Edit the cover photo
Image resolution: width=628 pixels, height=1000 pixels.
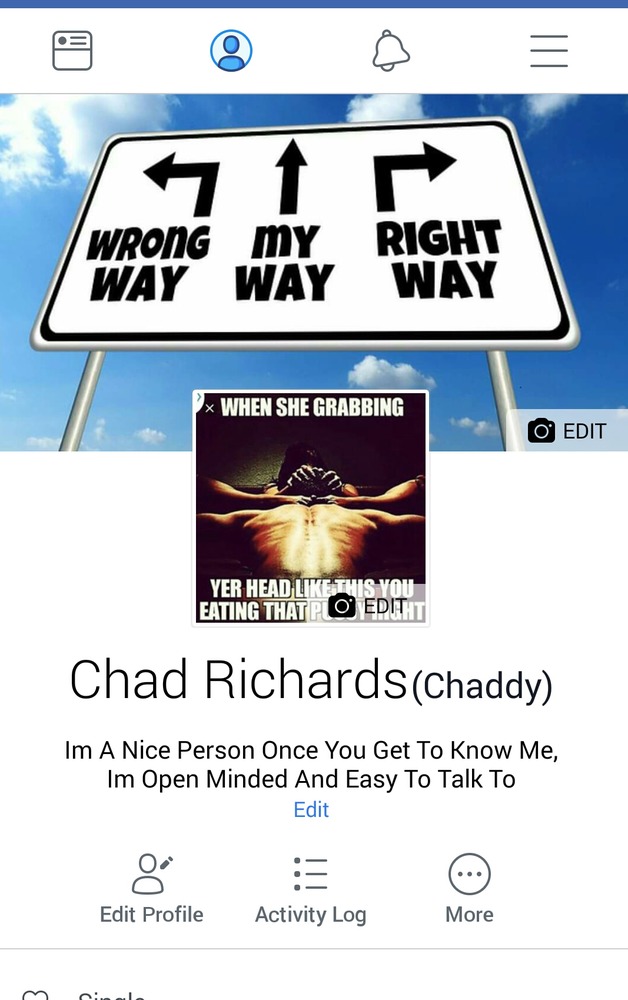pos(568,431)
